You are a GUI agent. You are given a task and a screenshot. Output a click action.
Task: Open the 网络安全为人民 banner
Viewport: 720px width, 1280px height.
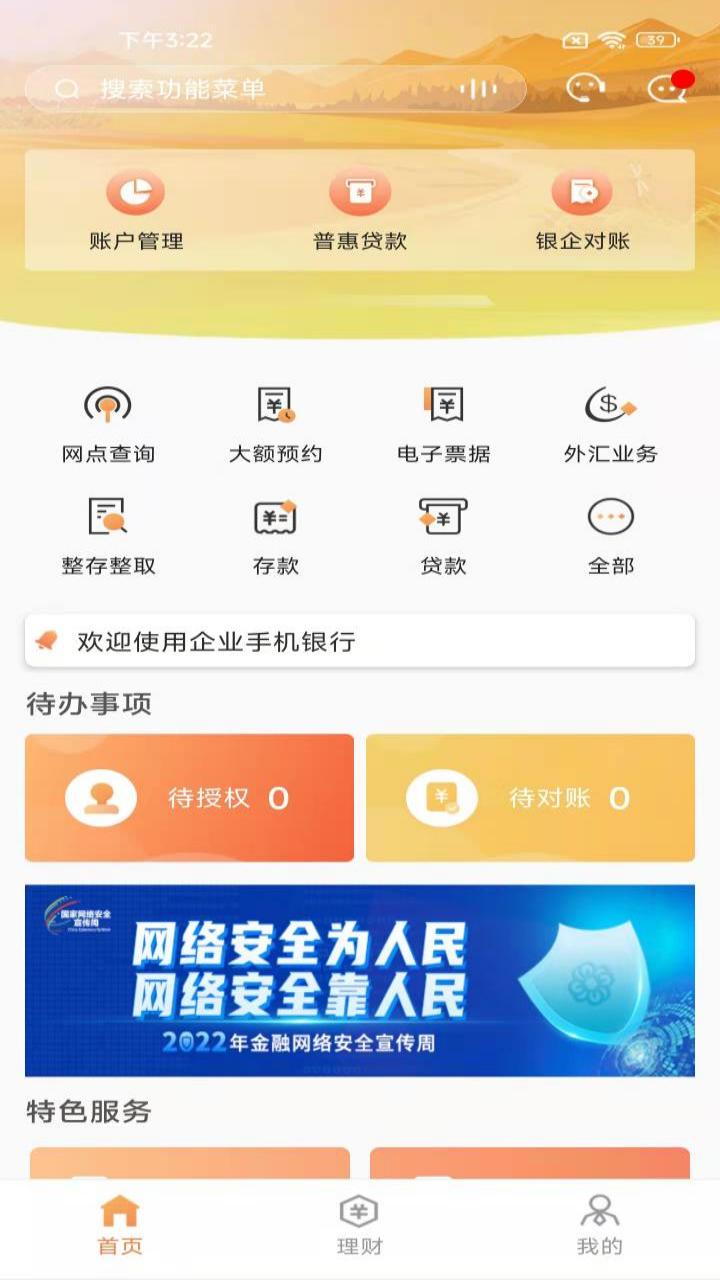360,980
